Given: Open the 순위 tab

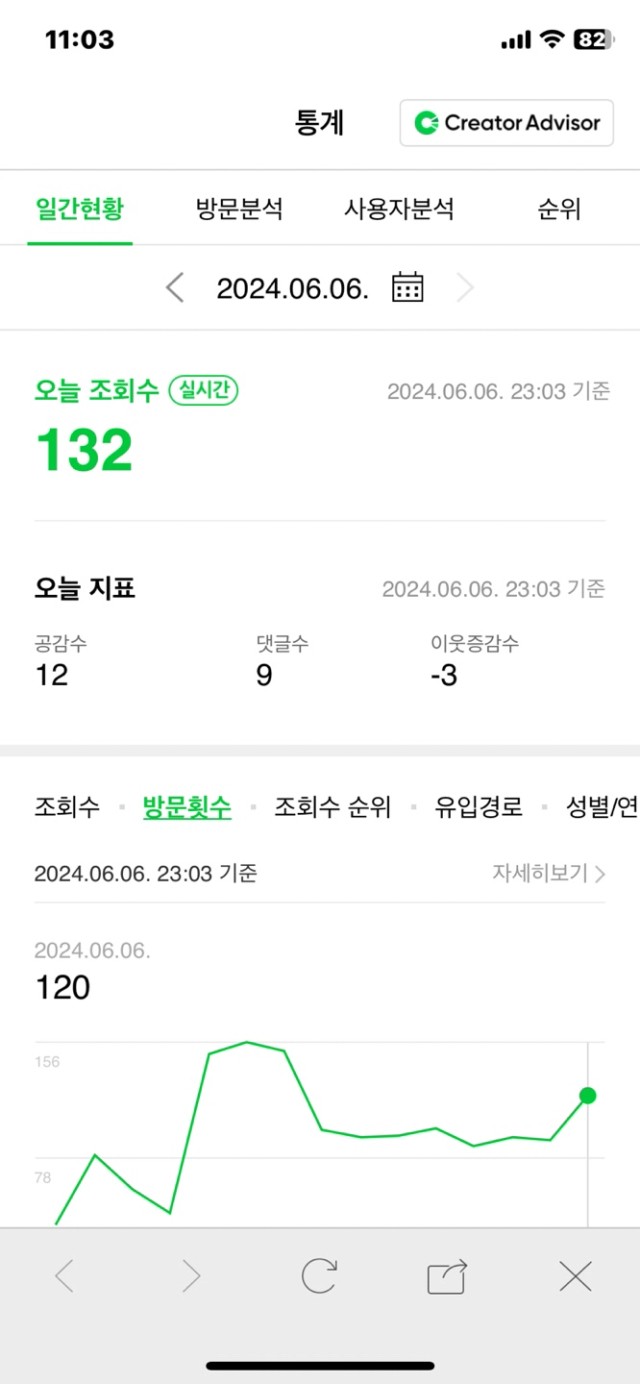Looking at the screenshot, I should 559,209.
